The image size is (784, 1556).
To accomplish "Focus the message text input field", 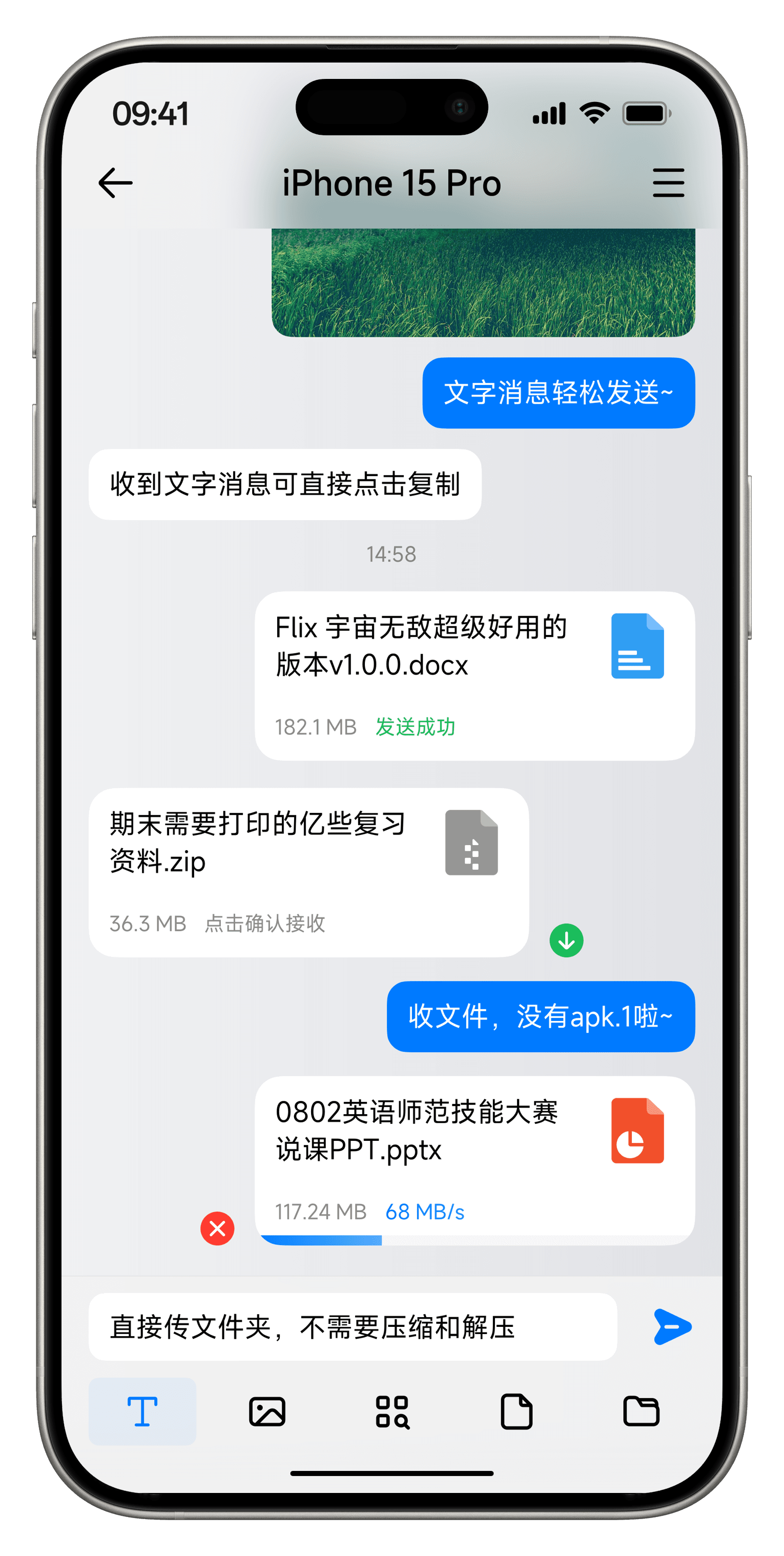I will coord(352,1327).
